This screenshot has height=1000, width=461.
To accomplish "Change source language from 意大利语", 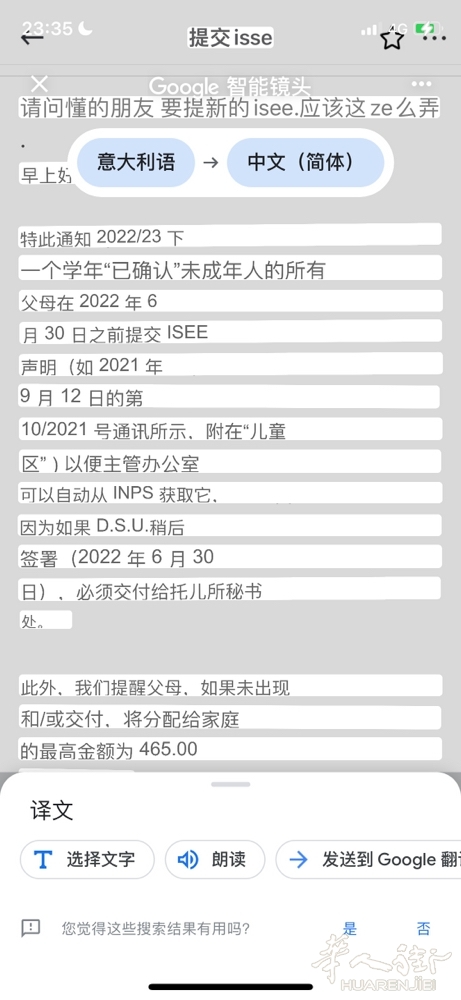I will pyautogui.click(x=136, y=162).
